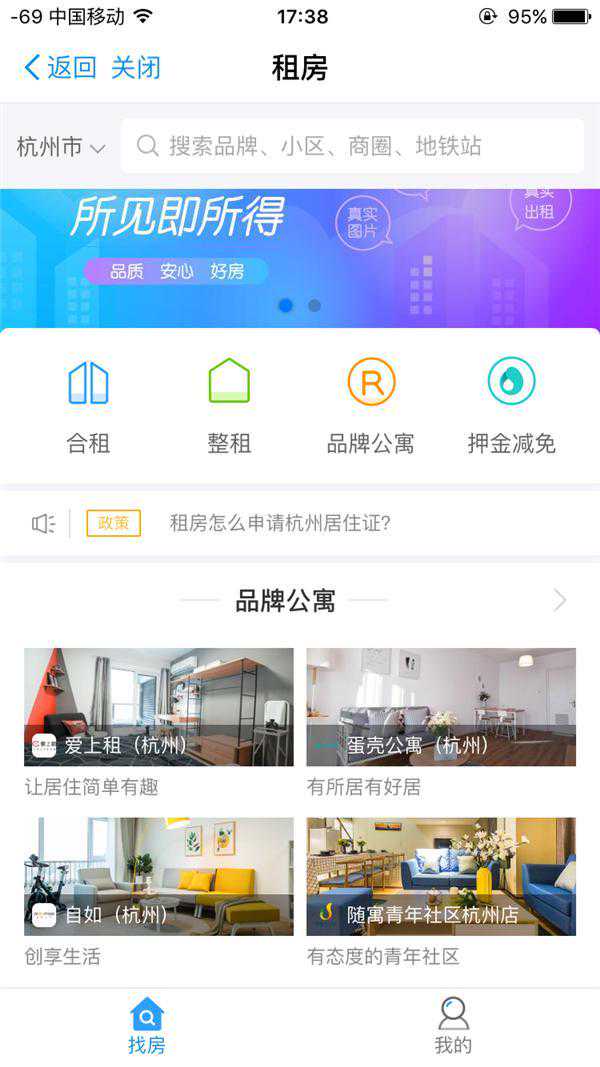Select the 合租 category

point(88,405)
